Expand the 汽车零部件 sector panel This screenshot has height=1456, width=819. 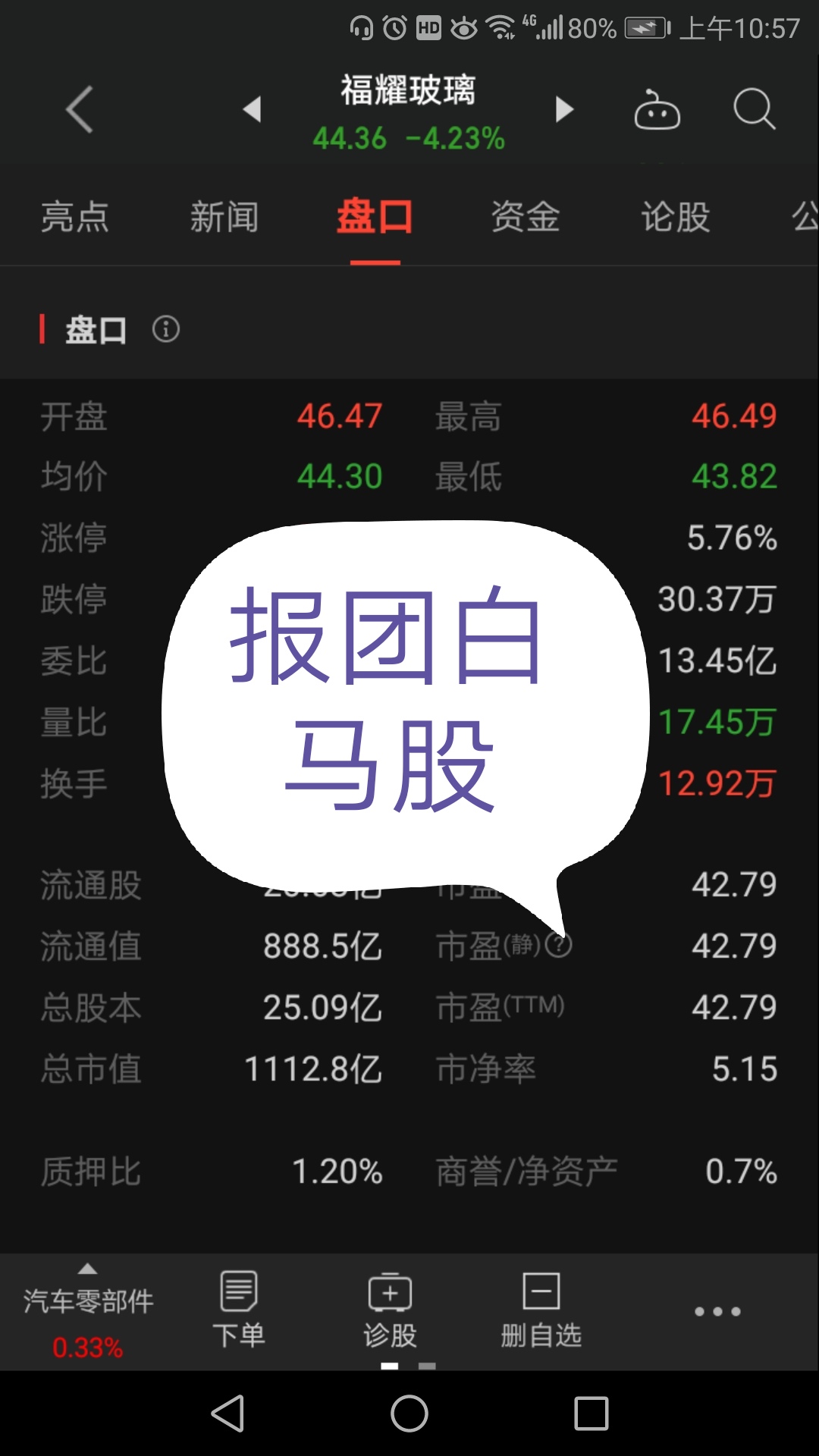(88, 1313)
